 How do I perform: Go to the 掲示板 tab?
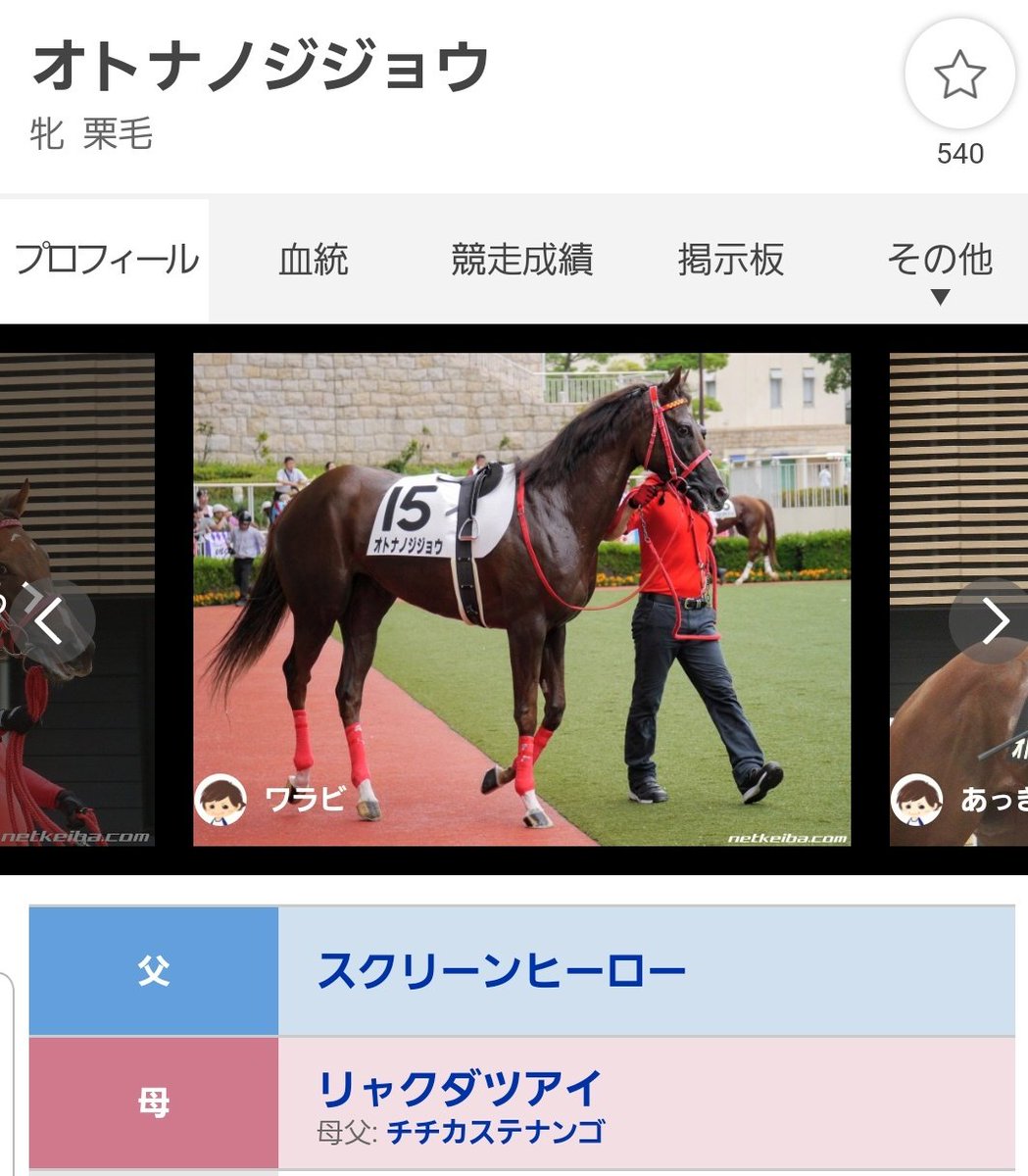pyautogui.click(x=730, y=261)
